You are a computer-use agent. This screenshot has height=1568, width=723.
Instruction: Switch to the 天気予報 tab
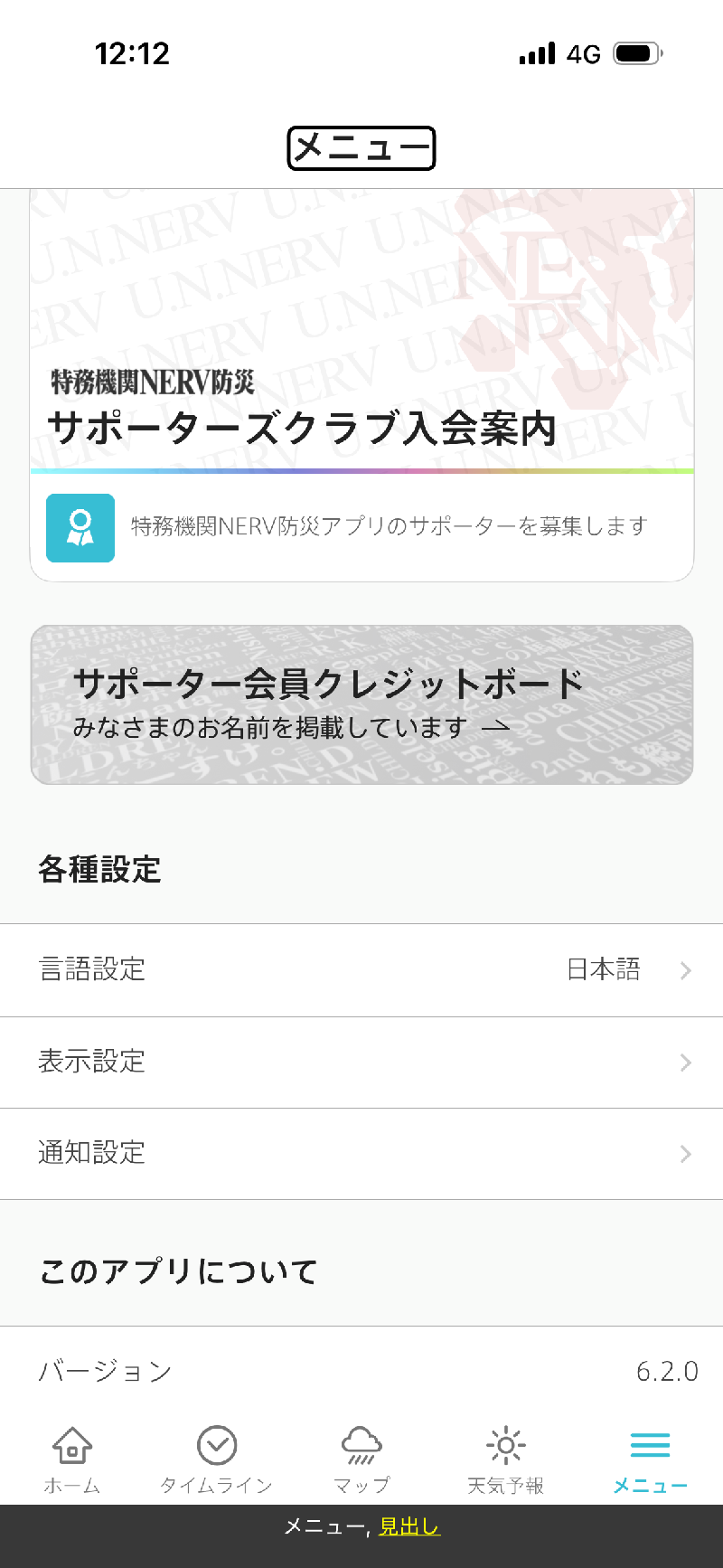505,1459
